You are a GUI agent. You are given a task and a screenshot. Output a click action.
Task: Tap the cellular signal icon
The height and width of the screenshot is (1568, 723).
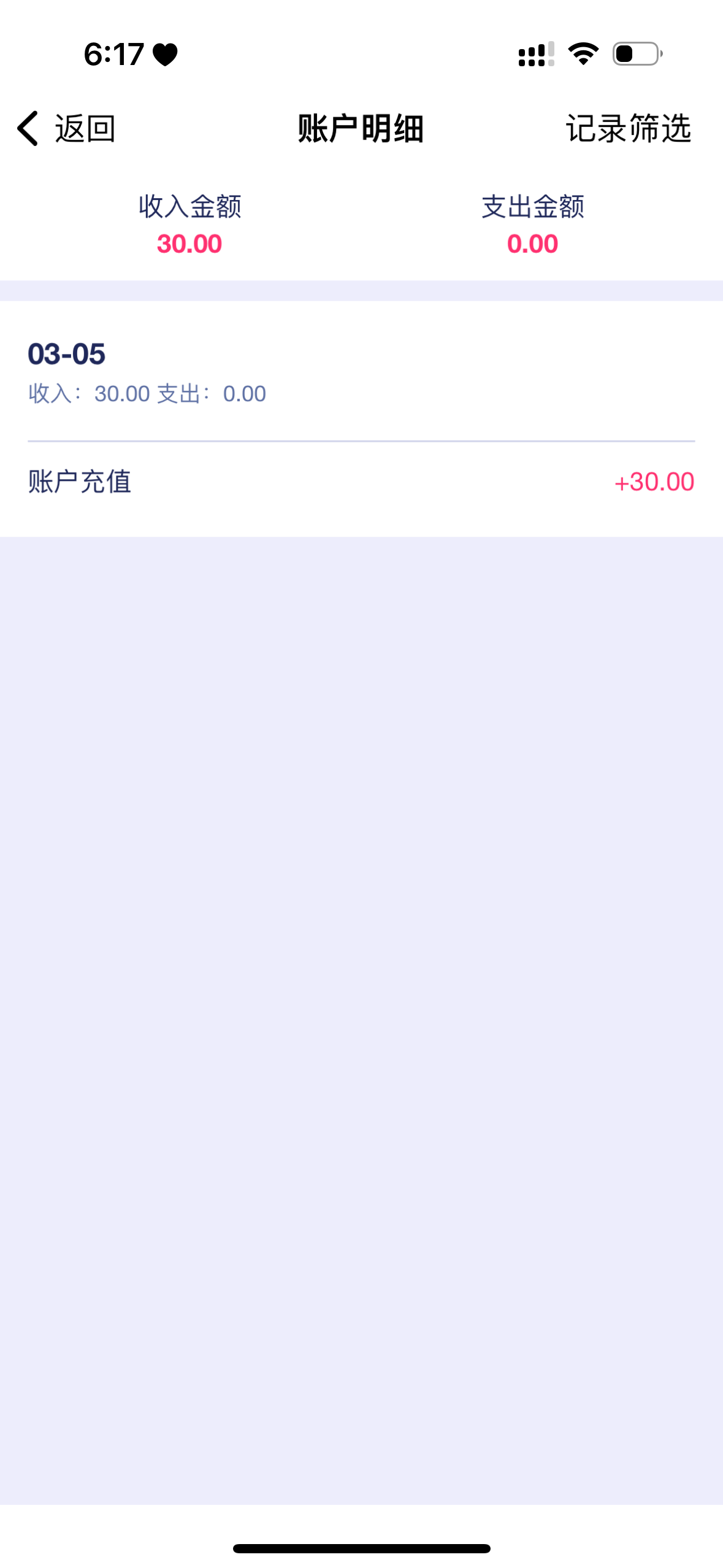(x=534, y=54)
